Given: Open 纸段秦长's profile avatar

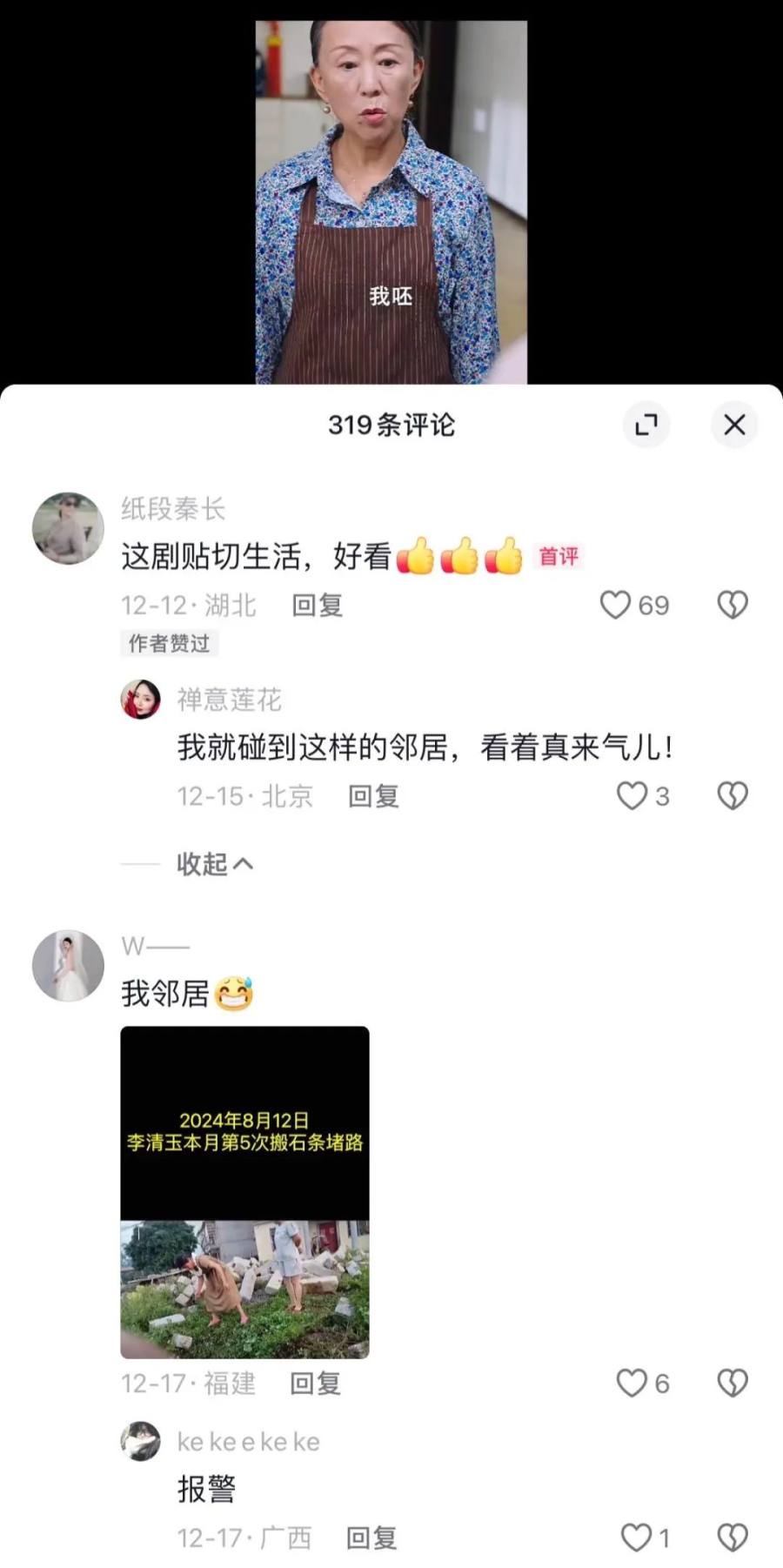Looking at the screenshot, I should point(68,528).
